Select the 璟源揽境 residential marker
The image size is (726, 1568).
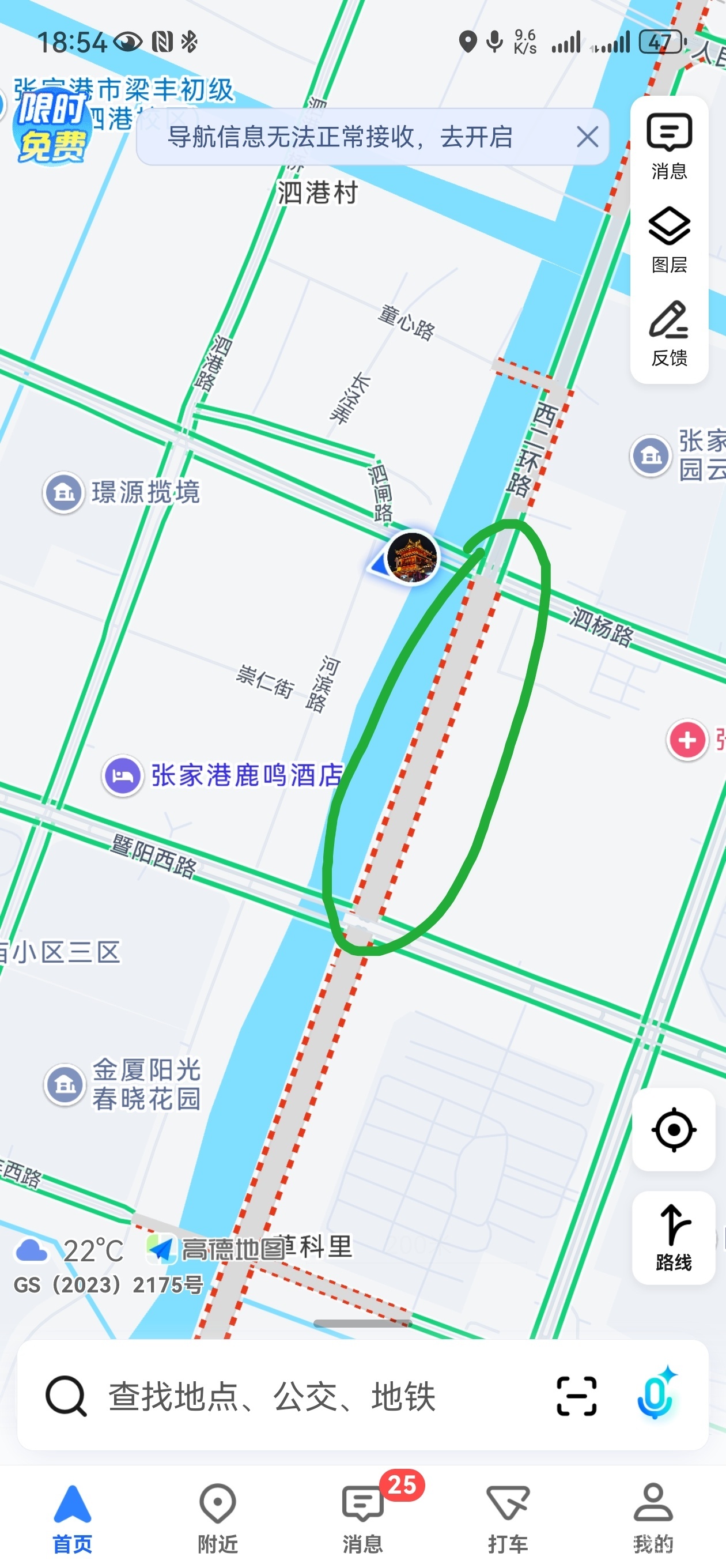click(x=63, y=492)
